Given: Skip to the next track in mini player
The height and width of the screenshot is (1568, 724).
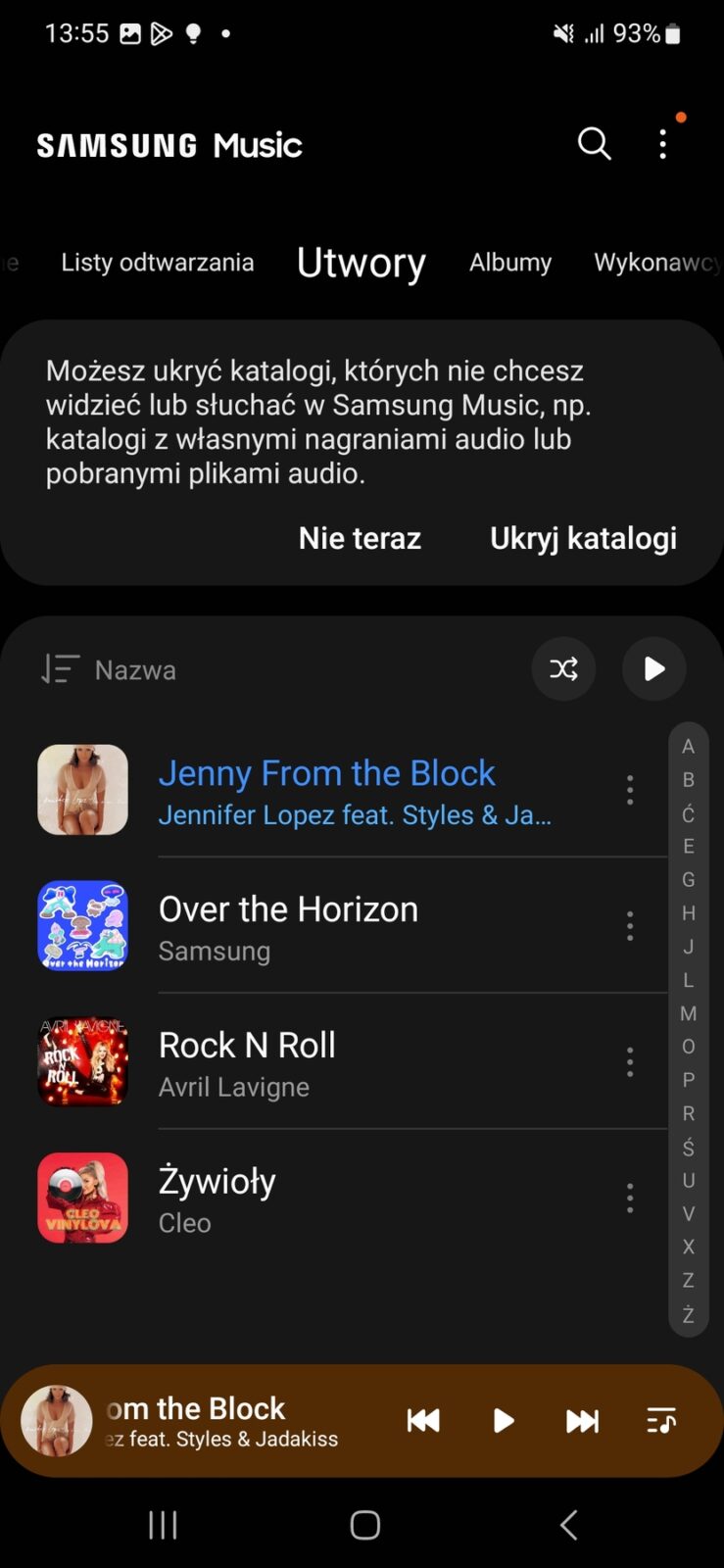Looking at the screenshot, I should coord(582,1420).
